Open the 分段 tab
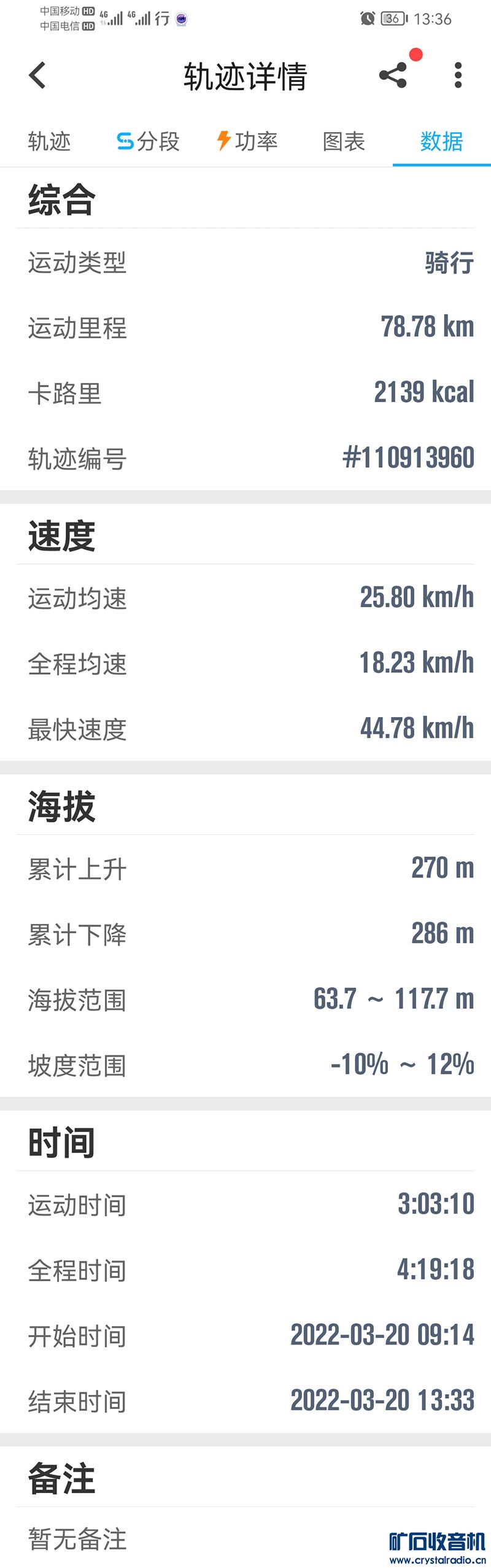This screenshot has width=491, height=1568. (148, 142)
